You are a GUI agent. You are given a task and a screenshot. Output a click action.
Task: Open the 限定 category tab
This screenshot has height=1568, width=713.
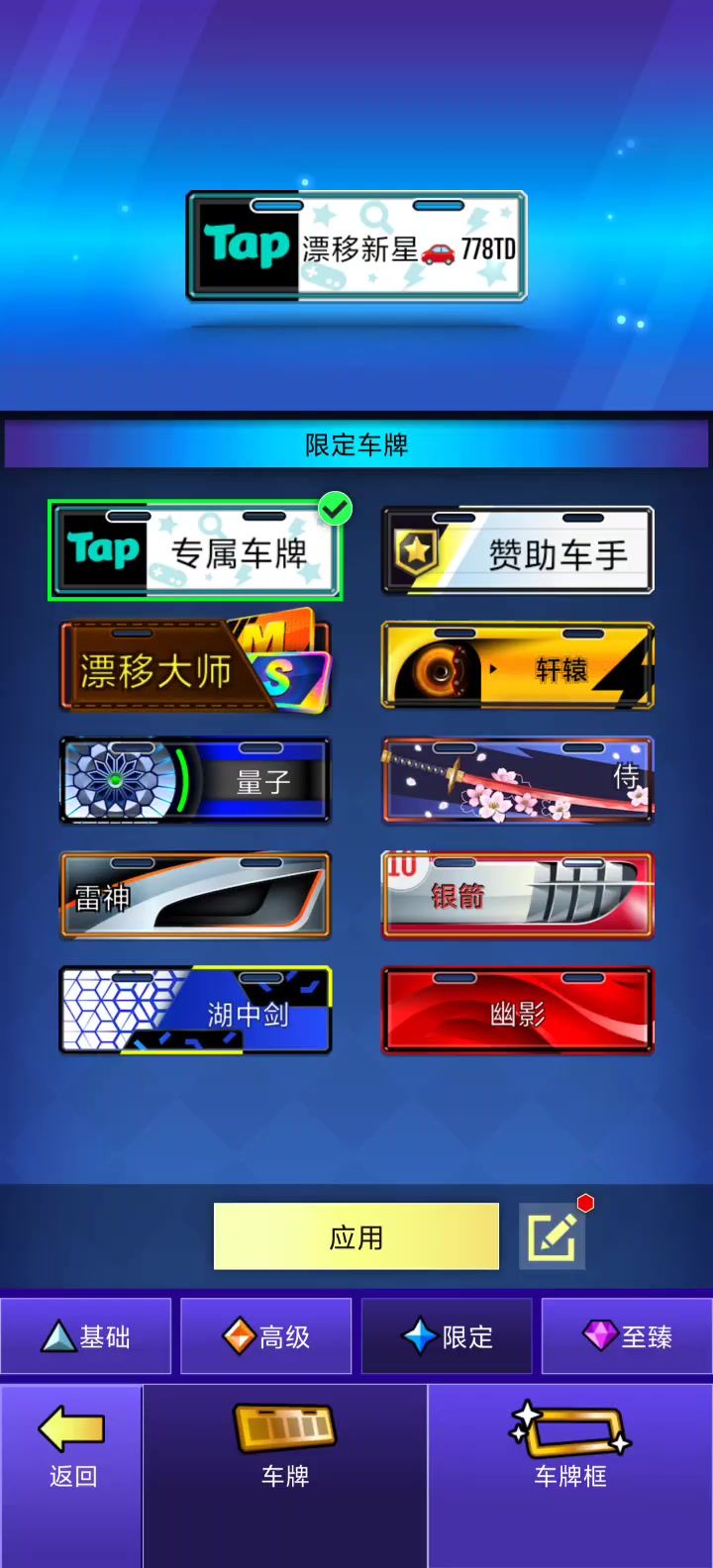[x=448, y=1336]
